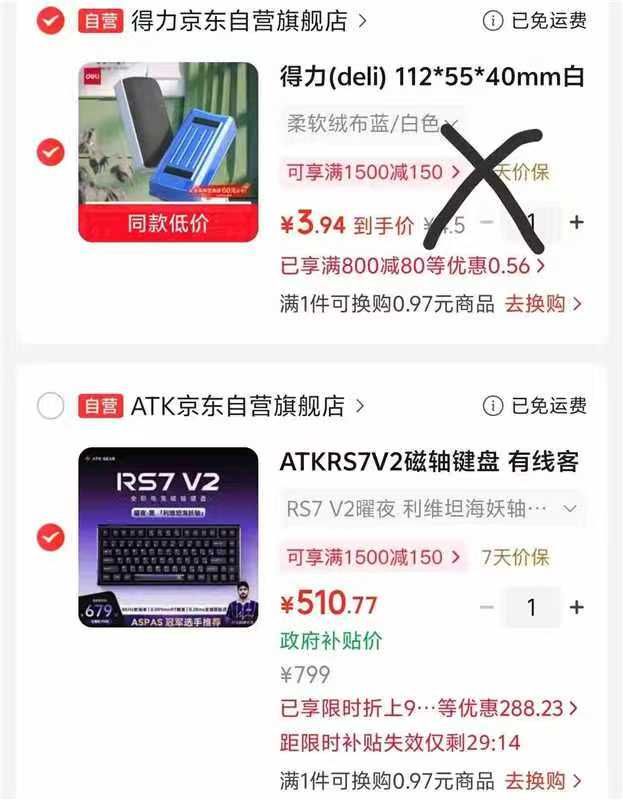Open 已免运费 info for ATK store
The height and width of the screenshot is (800, 623).
(534, 406)
